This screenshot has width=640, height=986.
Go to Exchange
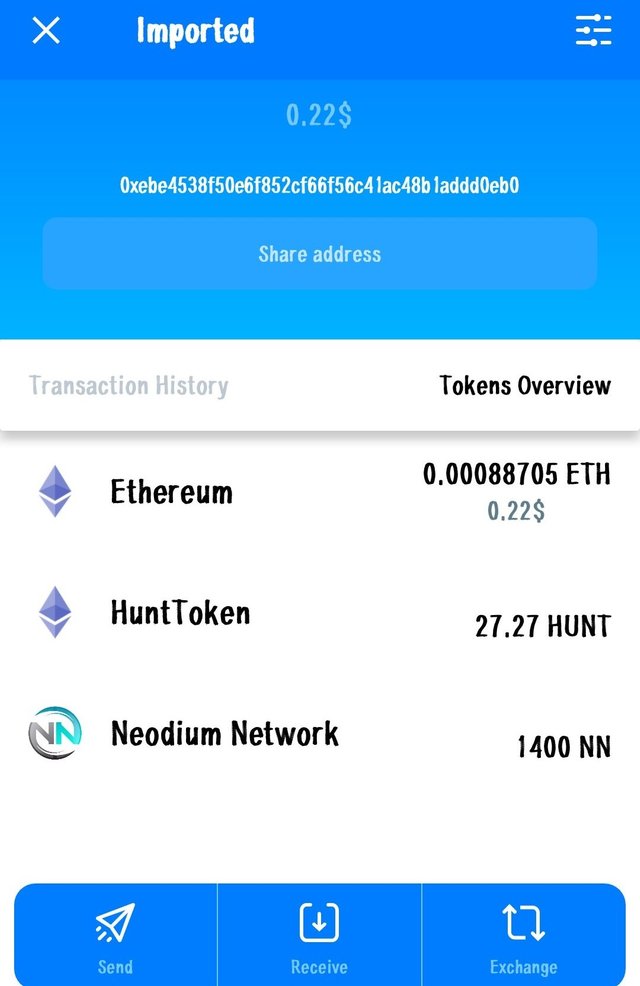coord(523,935)
